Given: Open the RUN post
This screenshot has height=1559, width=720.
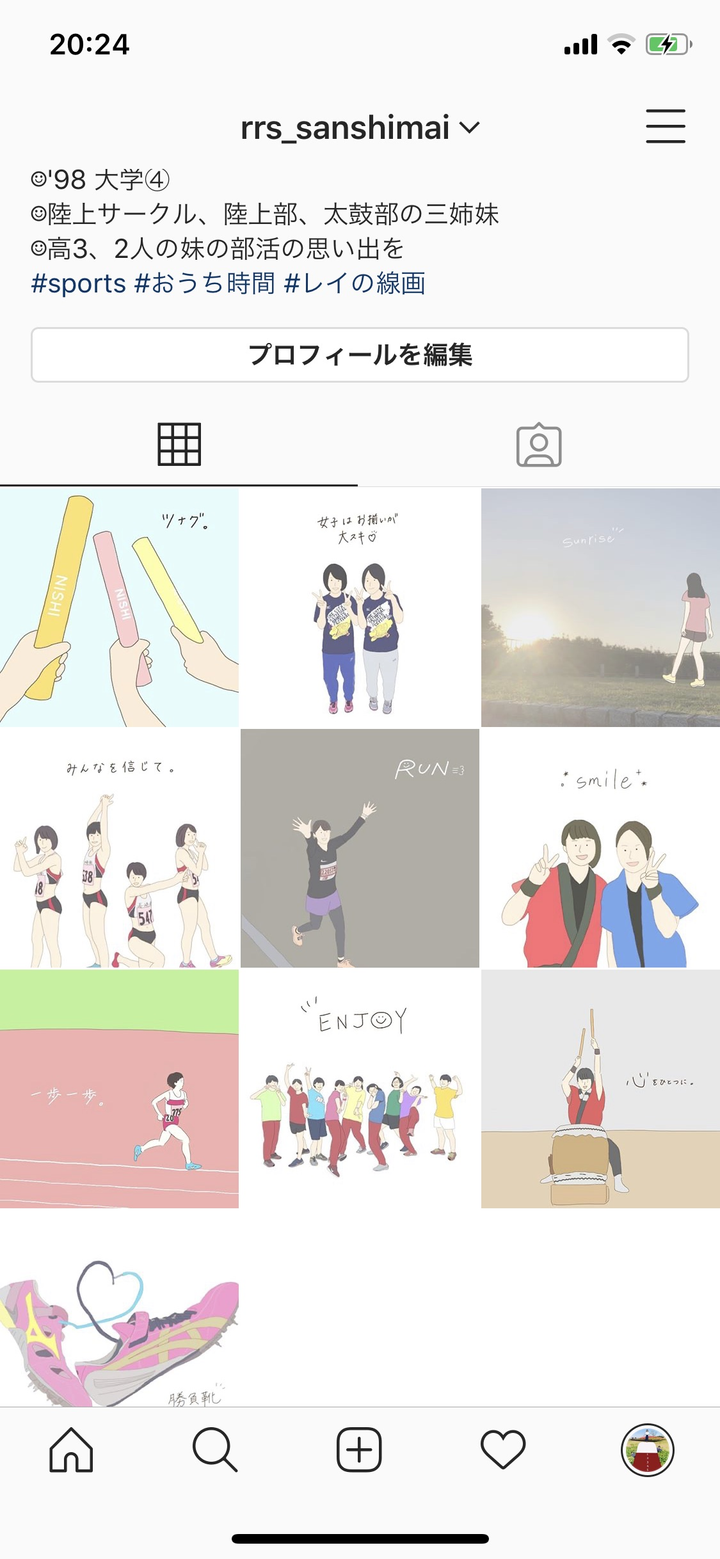Looking at the screenshot, I should [360, 848].
